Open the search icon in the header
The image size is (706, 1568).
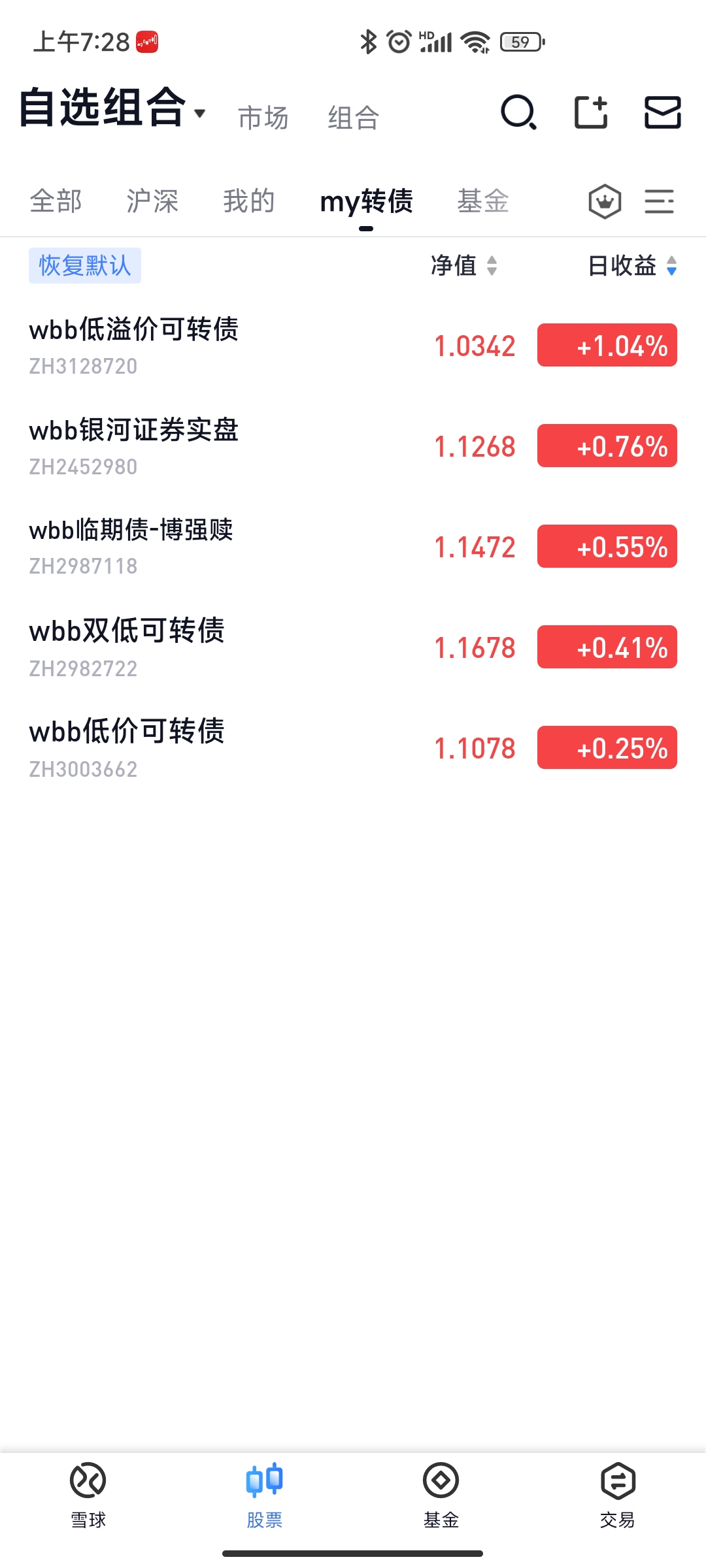tap(518, 112)
